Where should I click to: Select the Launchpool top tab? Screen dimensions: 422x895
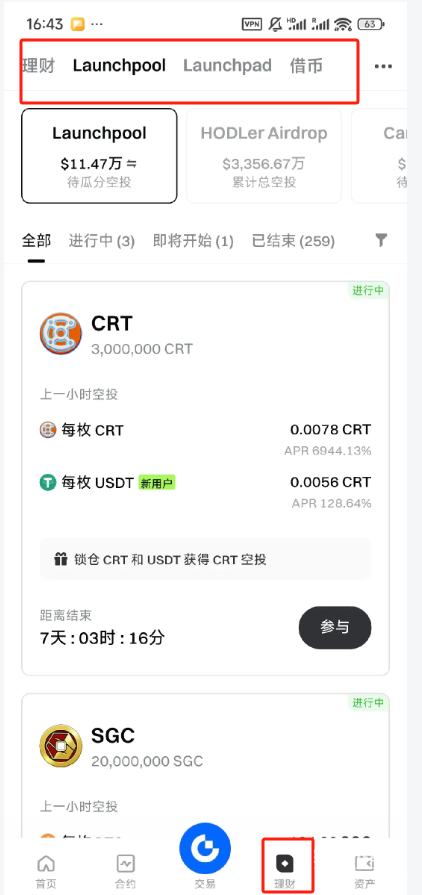119,66
